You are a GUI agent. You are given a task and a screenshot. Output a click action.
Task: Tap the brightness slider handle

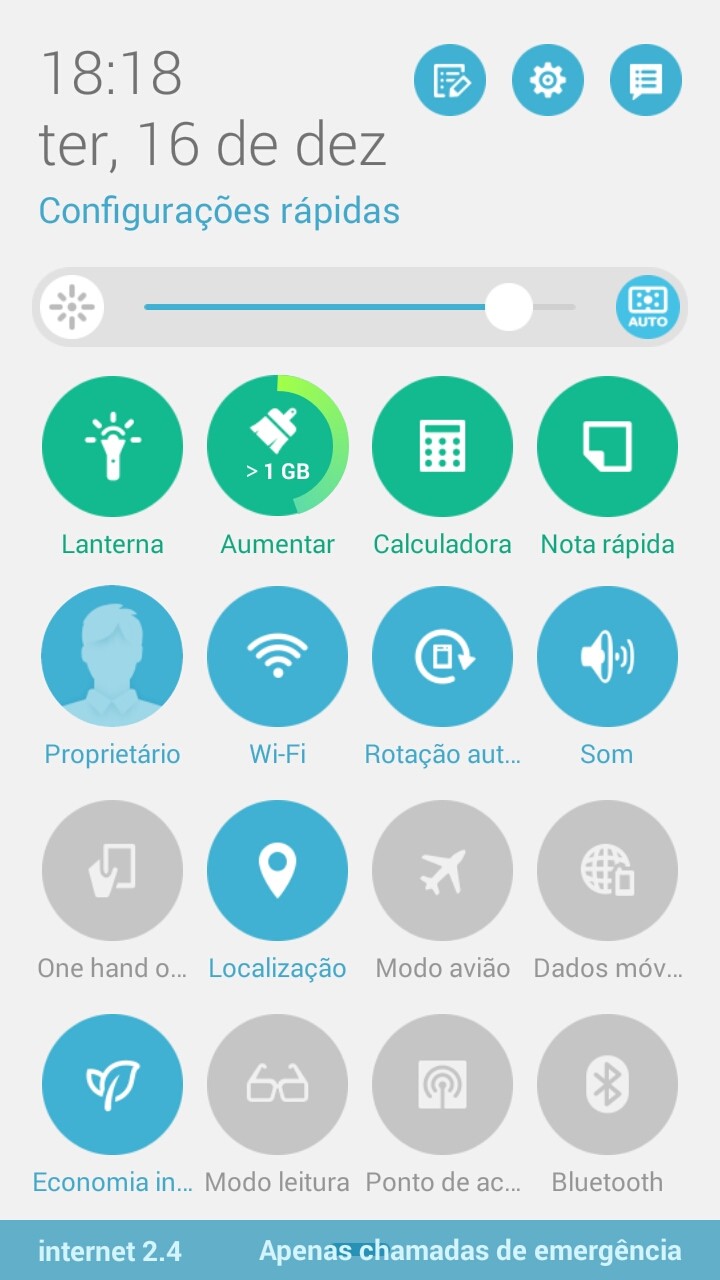[509, 307]
